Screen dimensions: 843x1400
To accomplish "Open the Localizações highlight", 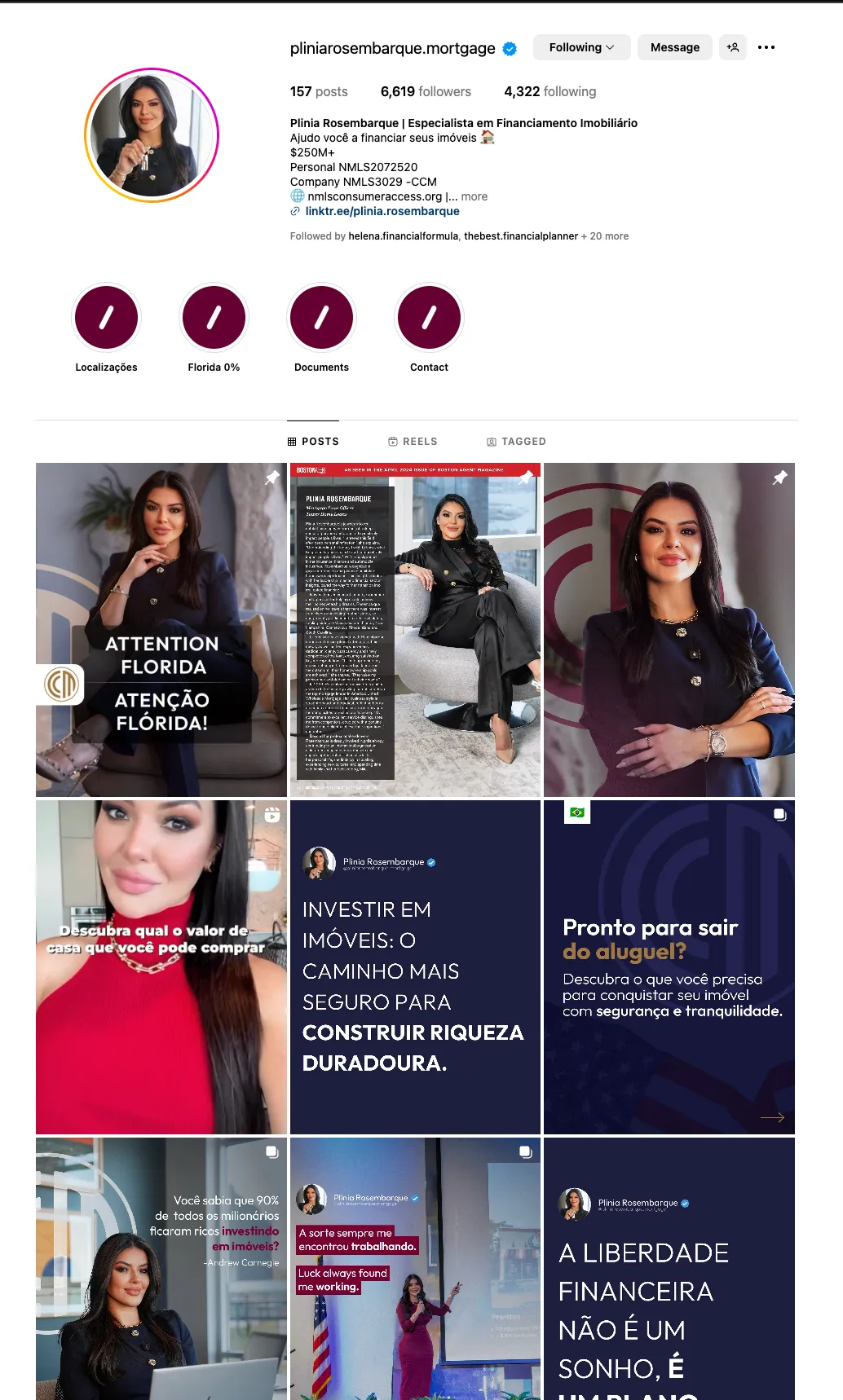I will pos(106,328).
